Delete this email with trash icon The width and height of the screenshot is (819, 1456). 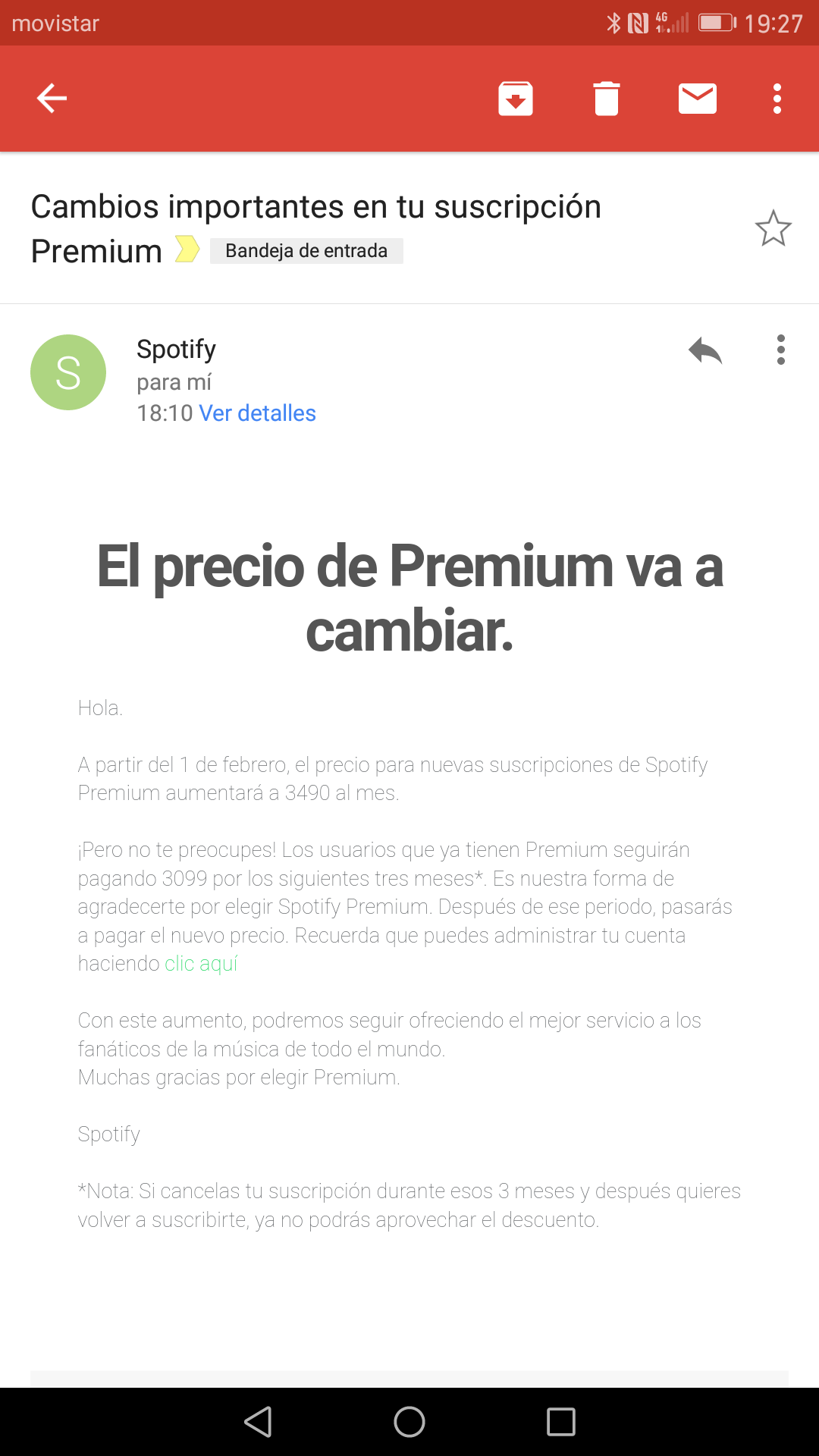[607, 99]
